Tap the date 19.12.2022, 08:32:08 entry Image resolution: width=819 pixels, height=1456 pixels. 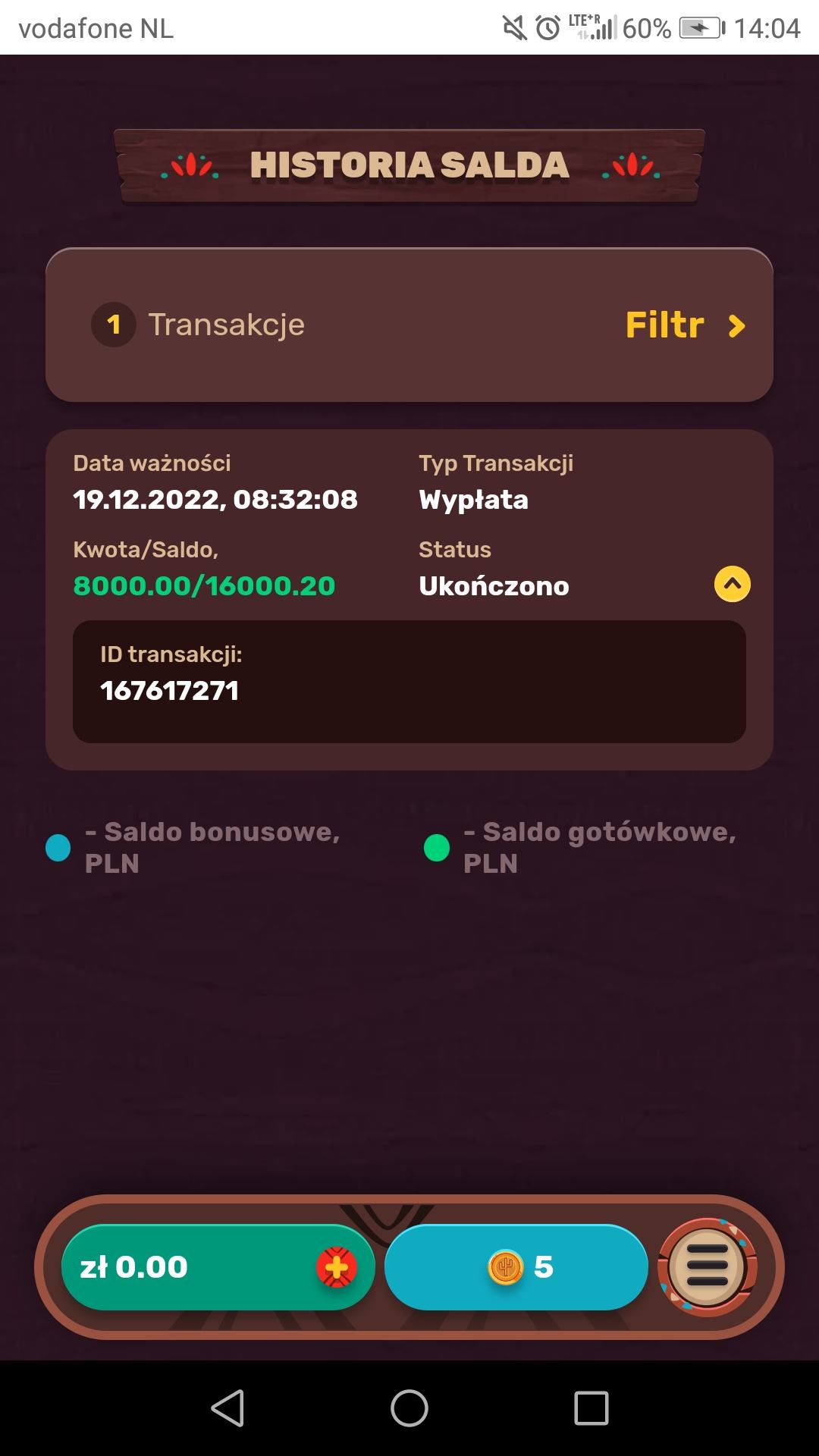[x=215, y=500]
